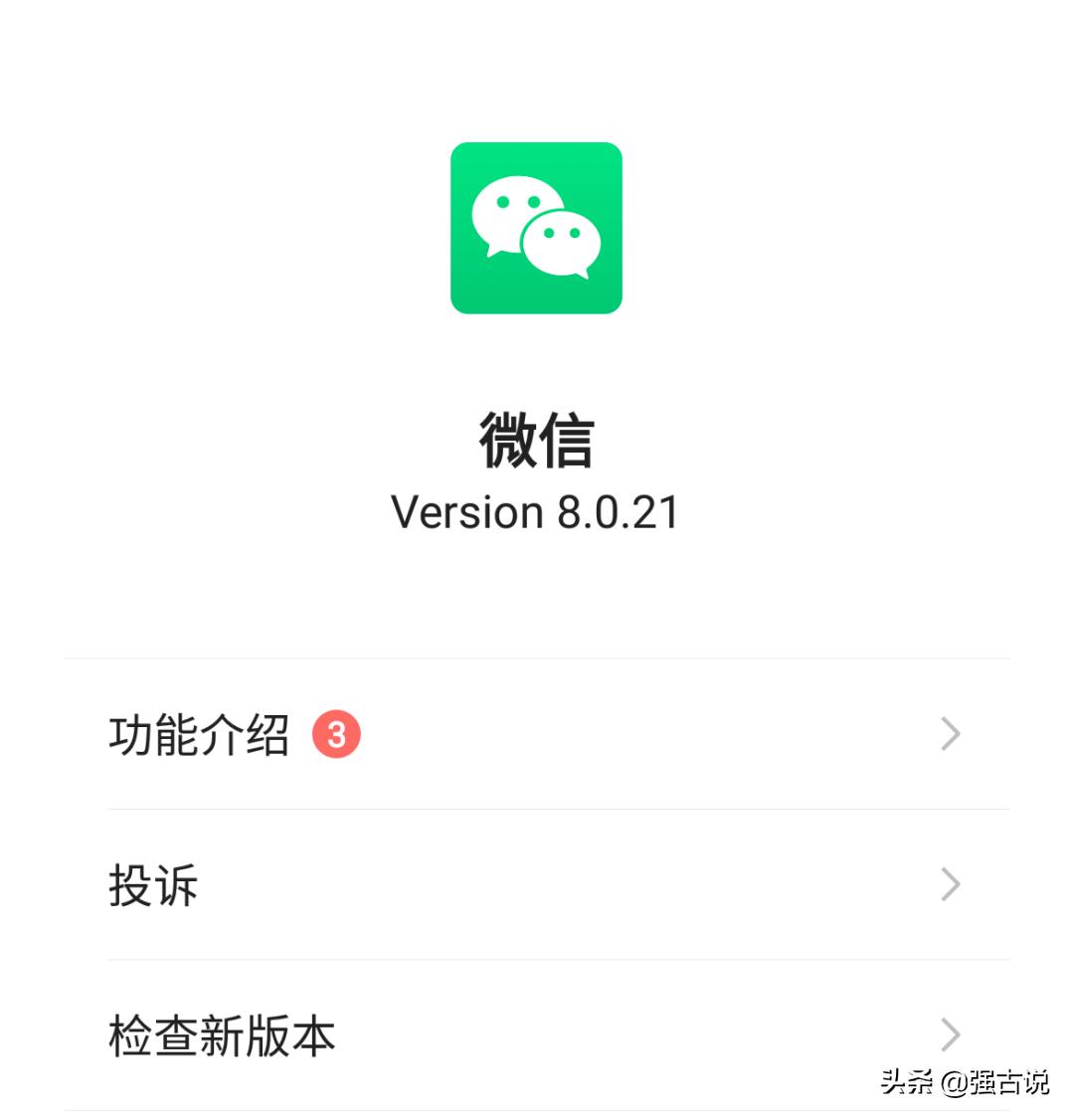The image size is (1074, 1120).
Task: Click the 投诉 list row
Action: pos(537,885)
